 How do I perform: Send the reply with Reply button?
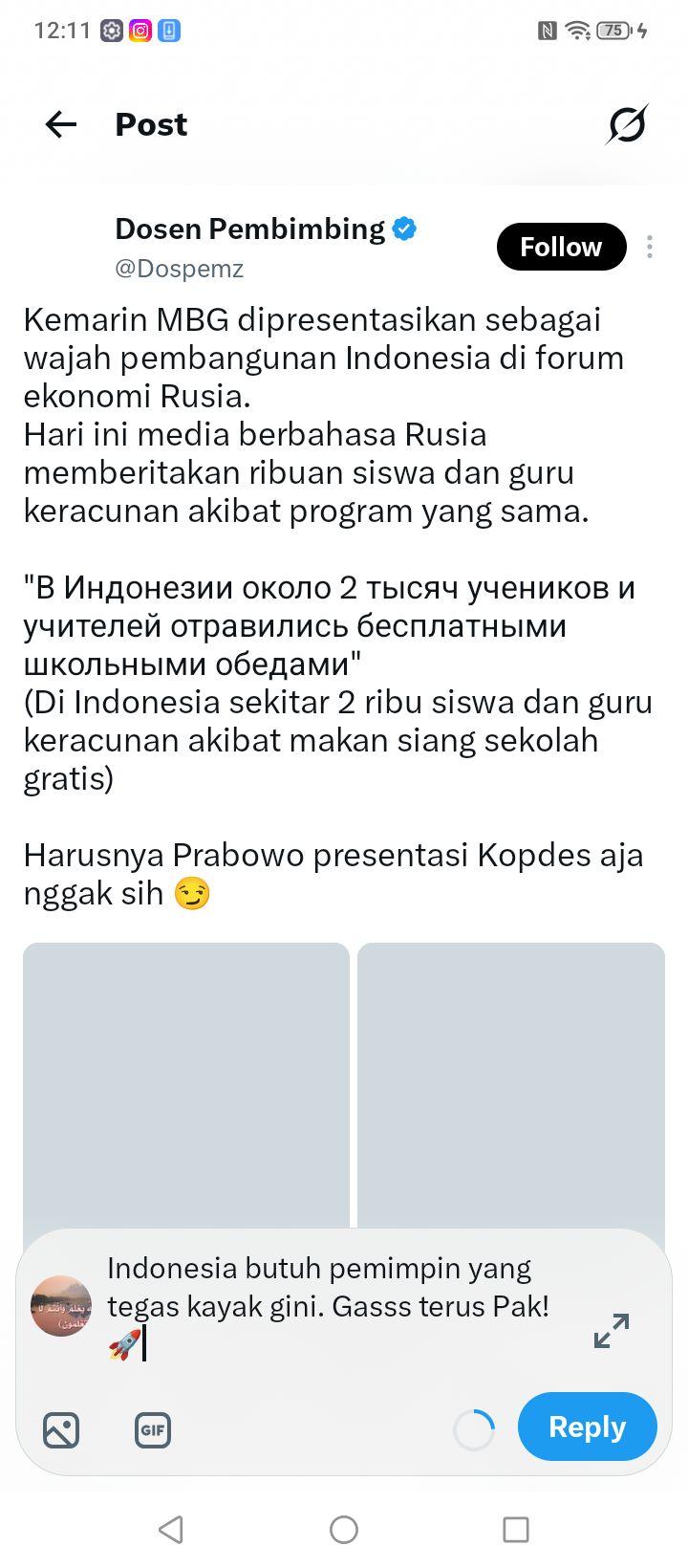point(587,1426)
